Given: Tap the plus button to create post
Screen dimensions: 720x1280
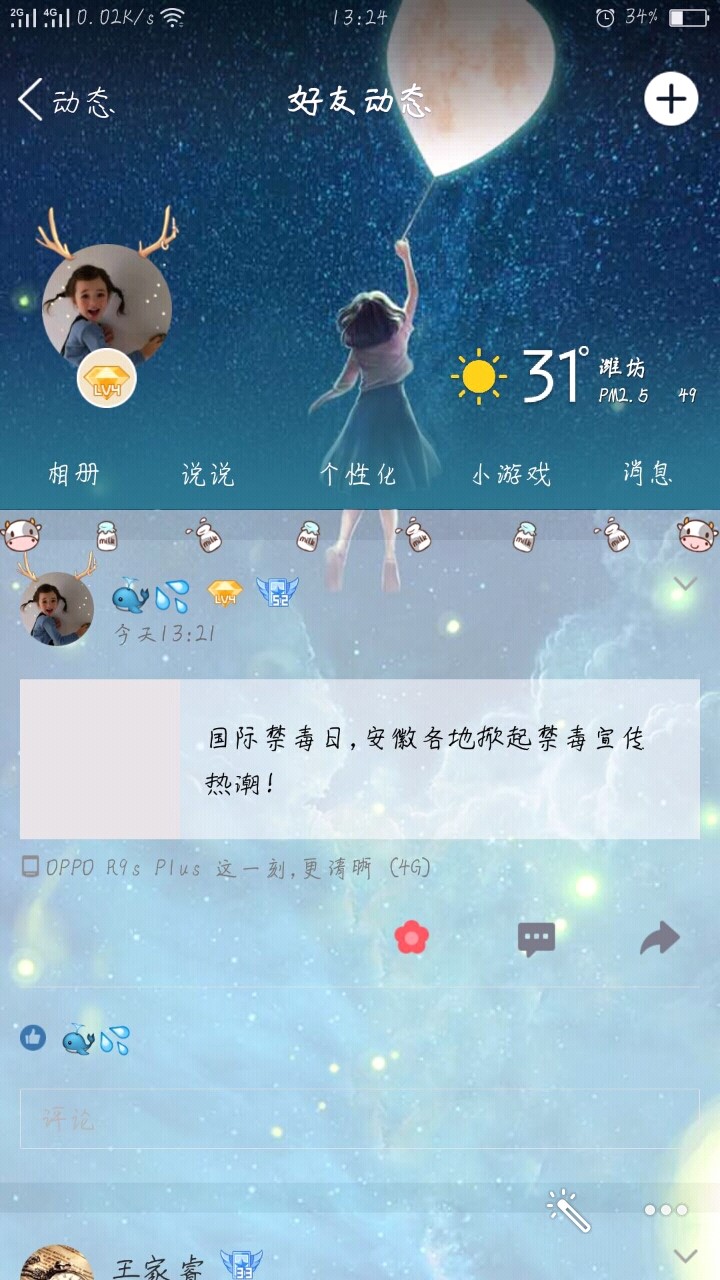Looking at the screenshot, I should tap(670, 99).
